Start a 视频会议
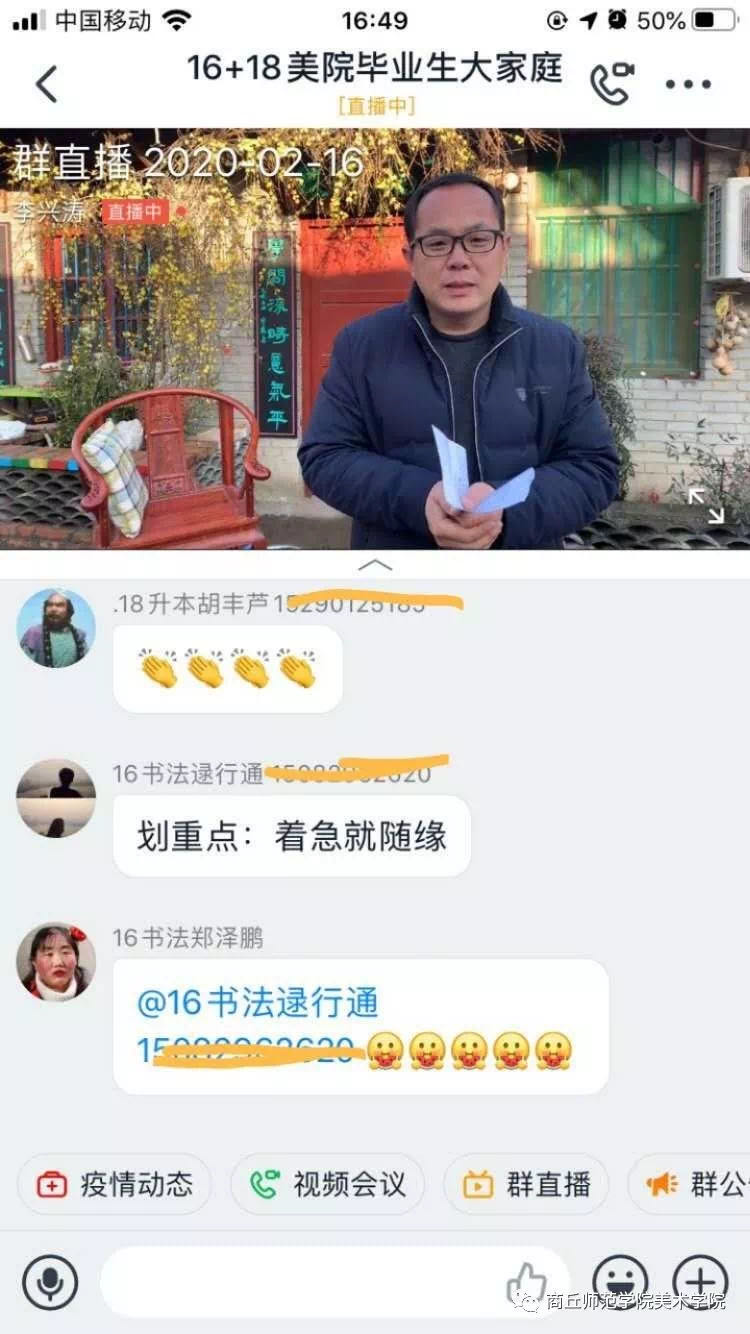The width and height of the screenshot is (750, 1334). click(x=327, y=1185)
